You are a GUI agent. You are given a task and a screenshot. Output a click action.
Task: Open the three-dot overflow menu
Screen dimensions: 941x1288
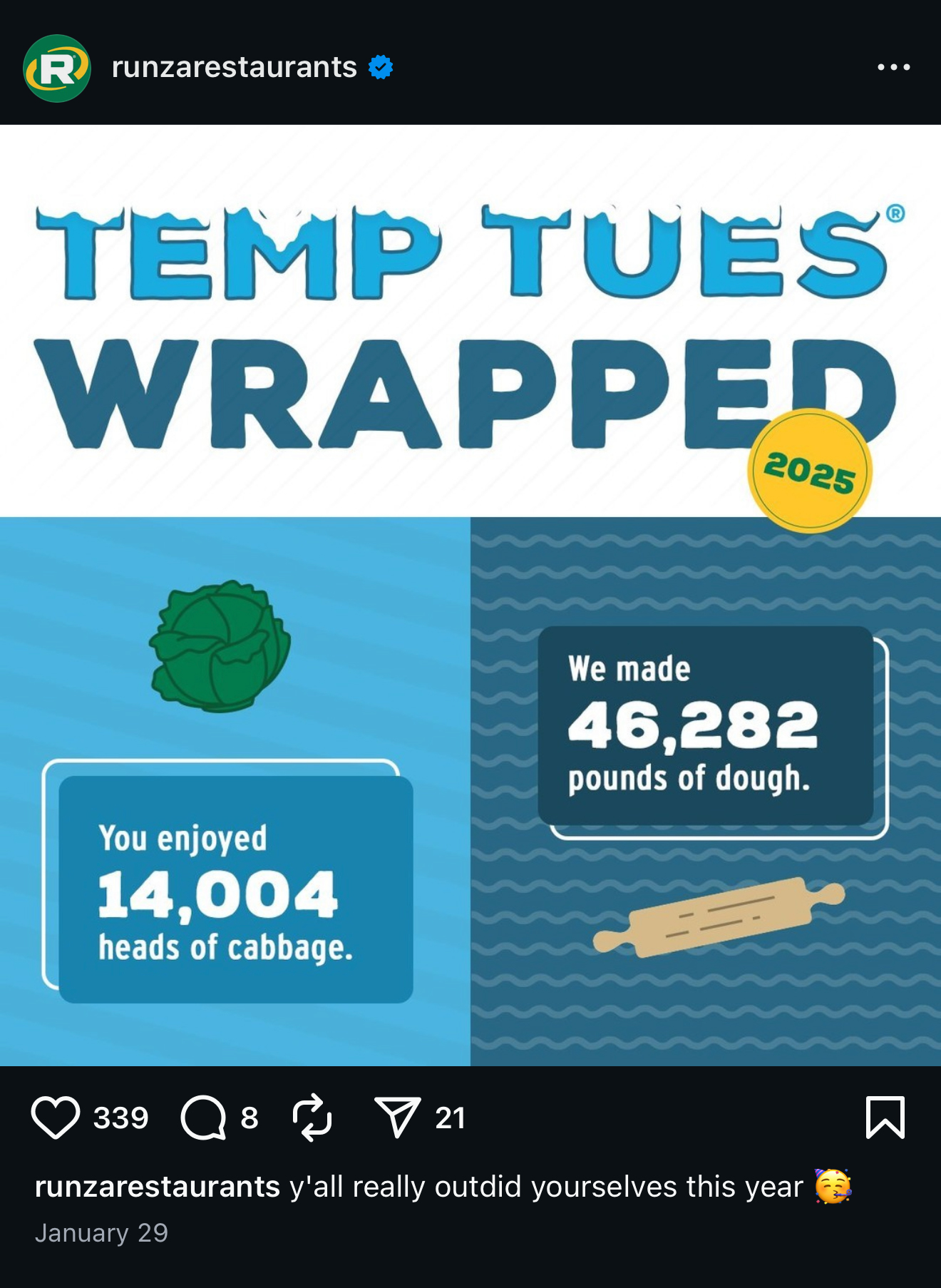(893, 68)
